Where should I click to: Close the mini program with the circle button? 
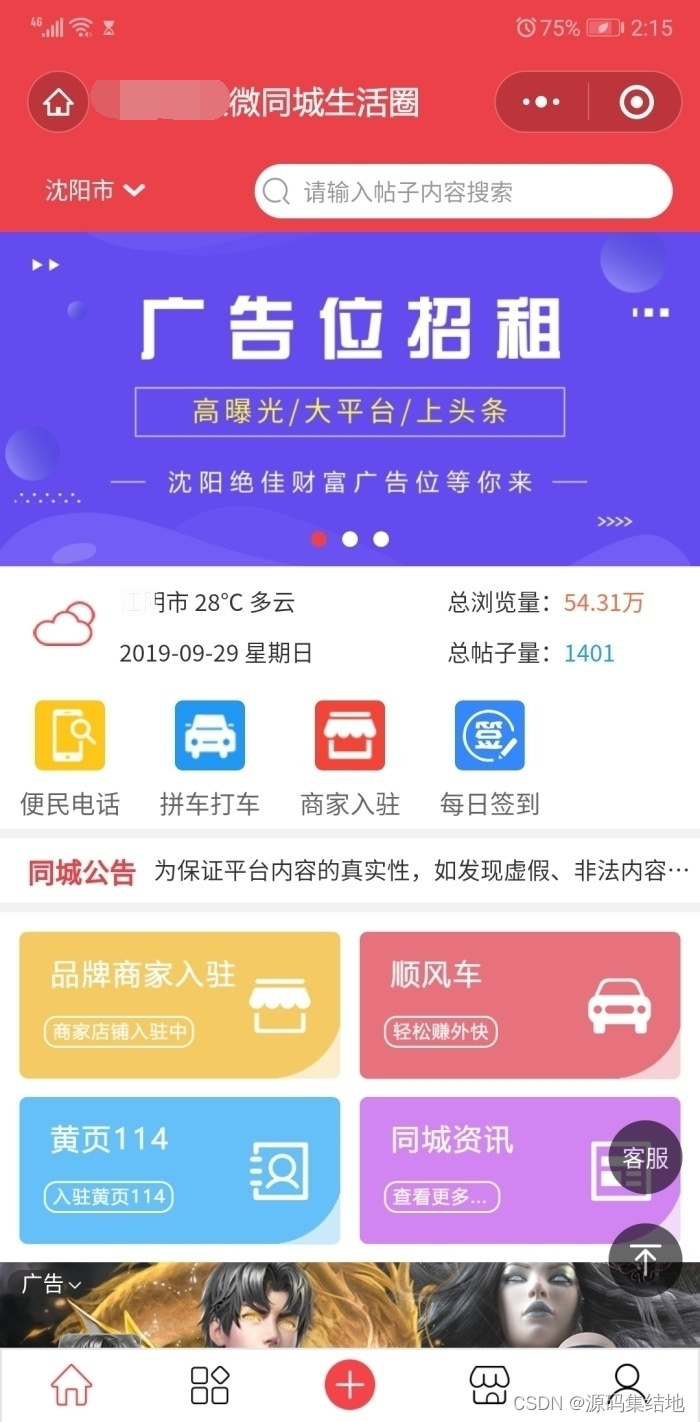tap(636, 102)
